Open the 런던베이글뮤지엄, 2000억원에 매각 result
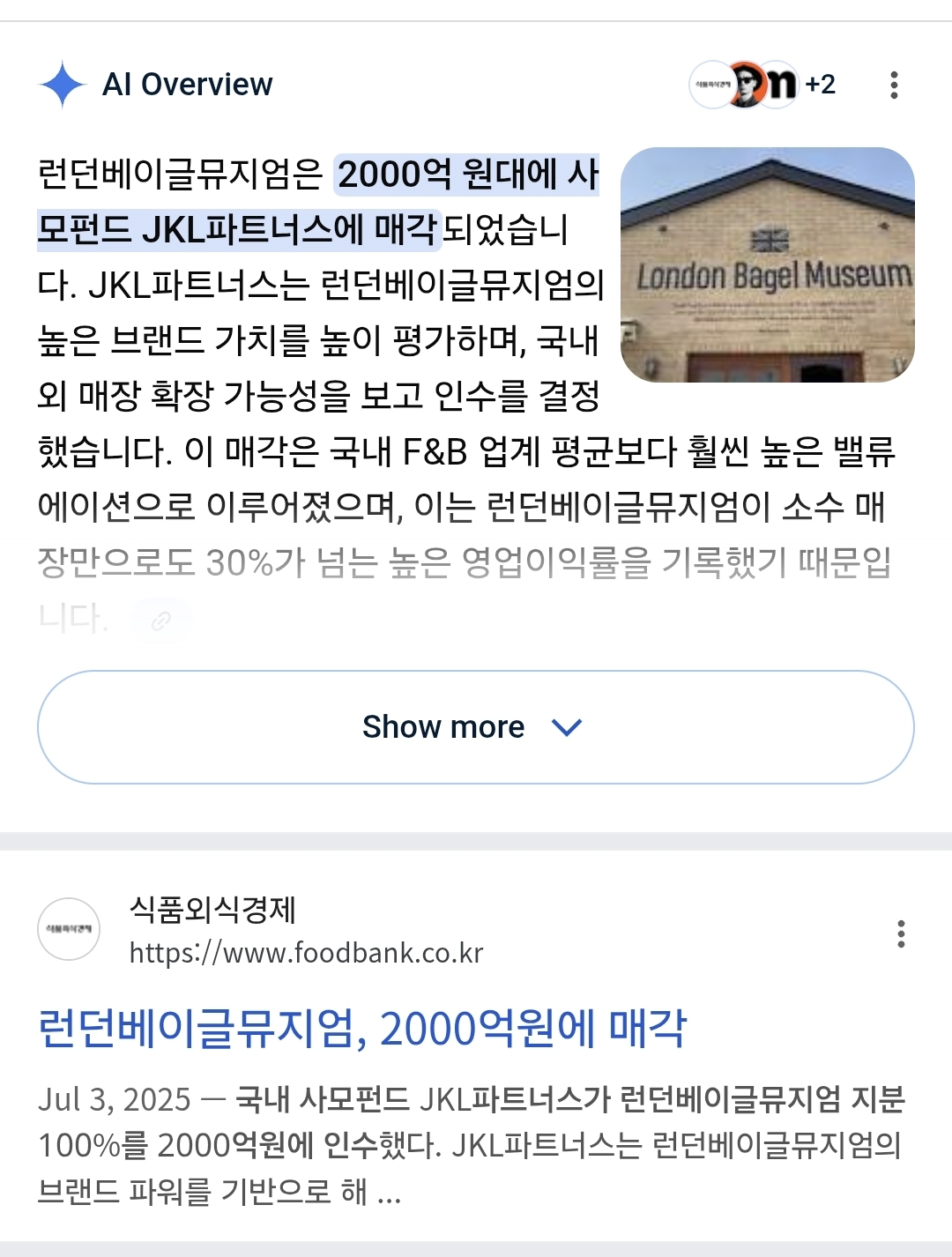 click(x=362, y=1028)
